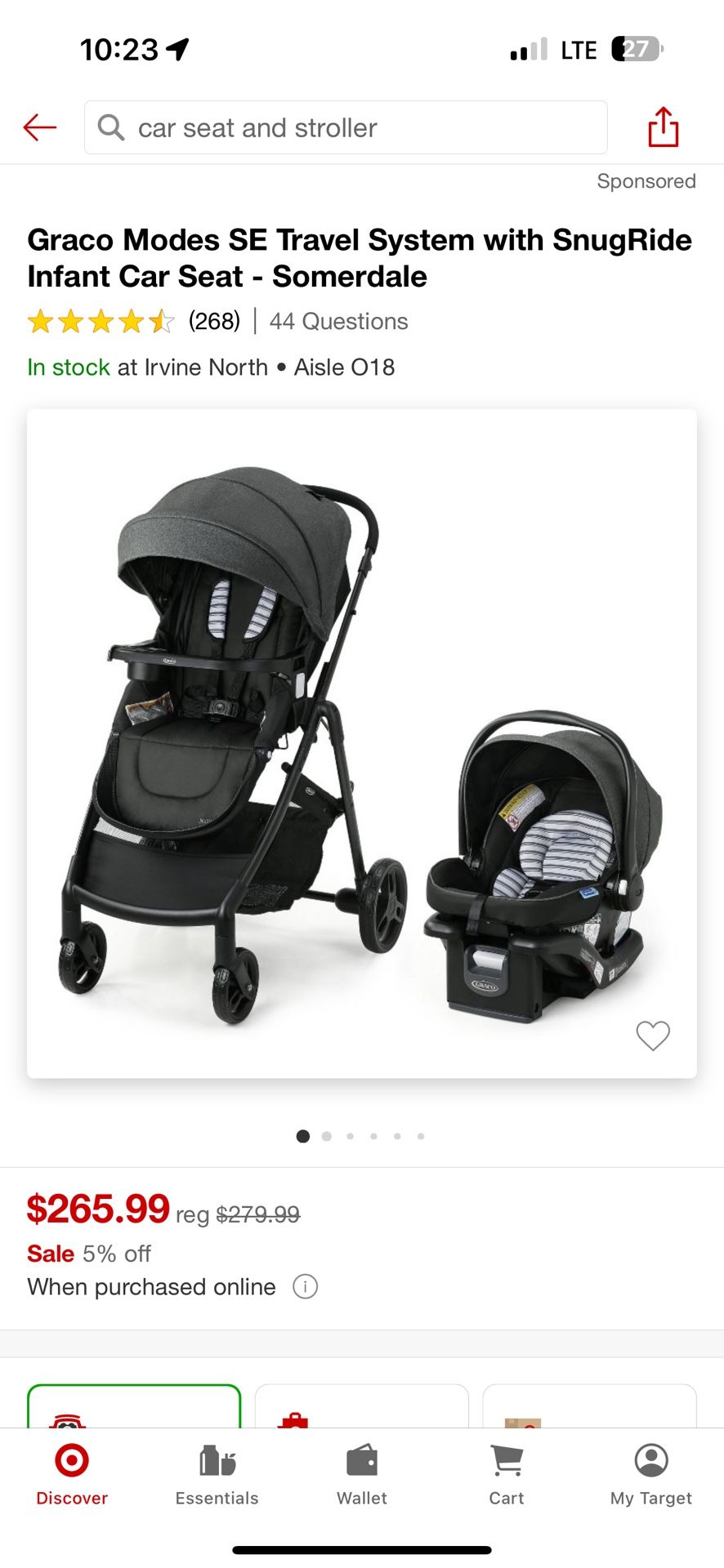Image resolution: width=724 pixels, height=1568 pixels.
Task: Switch to the Discover tab
Action: pos(72,1475)
